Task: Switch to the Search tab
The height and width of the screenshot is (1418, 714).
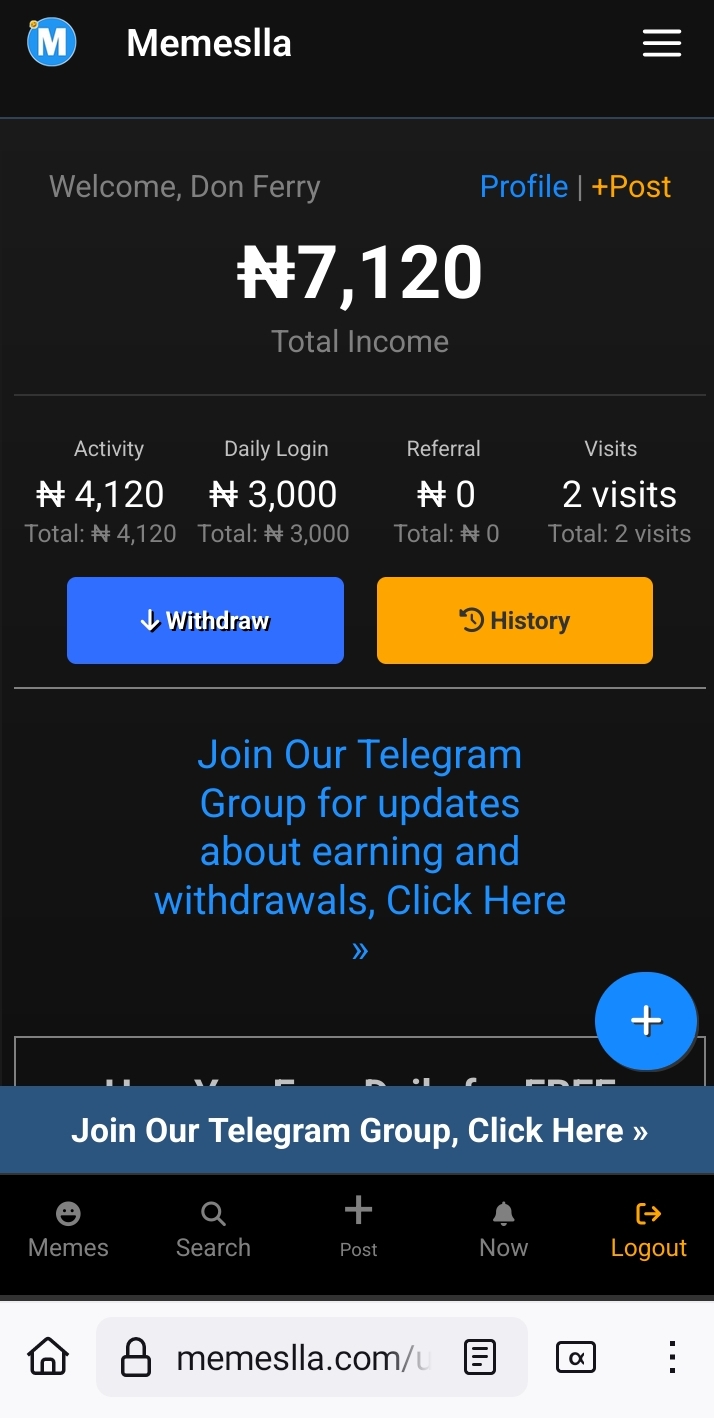Action: point(213,1231)
